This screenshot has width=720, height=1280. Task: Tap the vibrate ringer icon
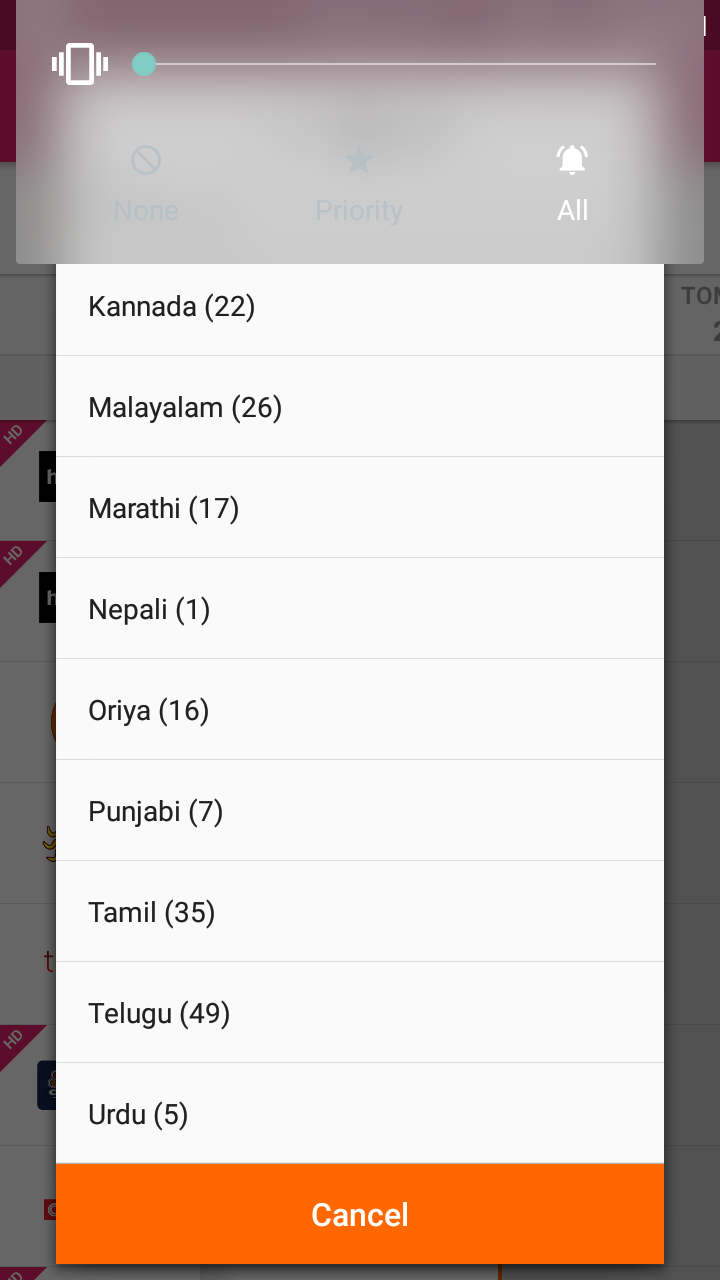tap(80, 64)
